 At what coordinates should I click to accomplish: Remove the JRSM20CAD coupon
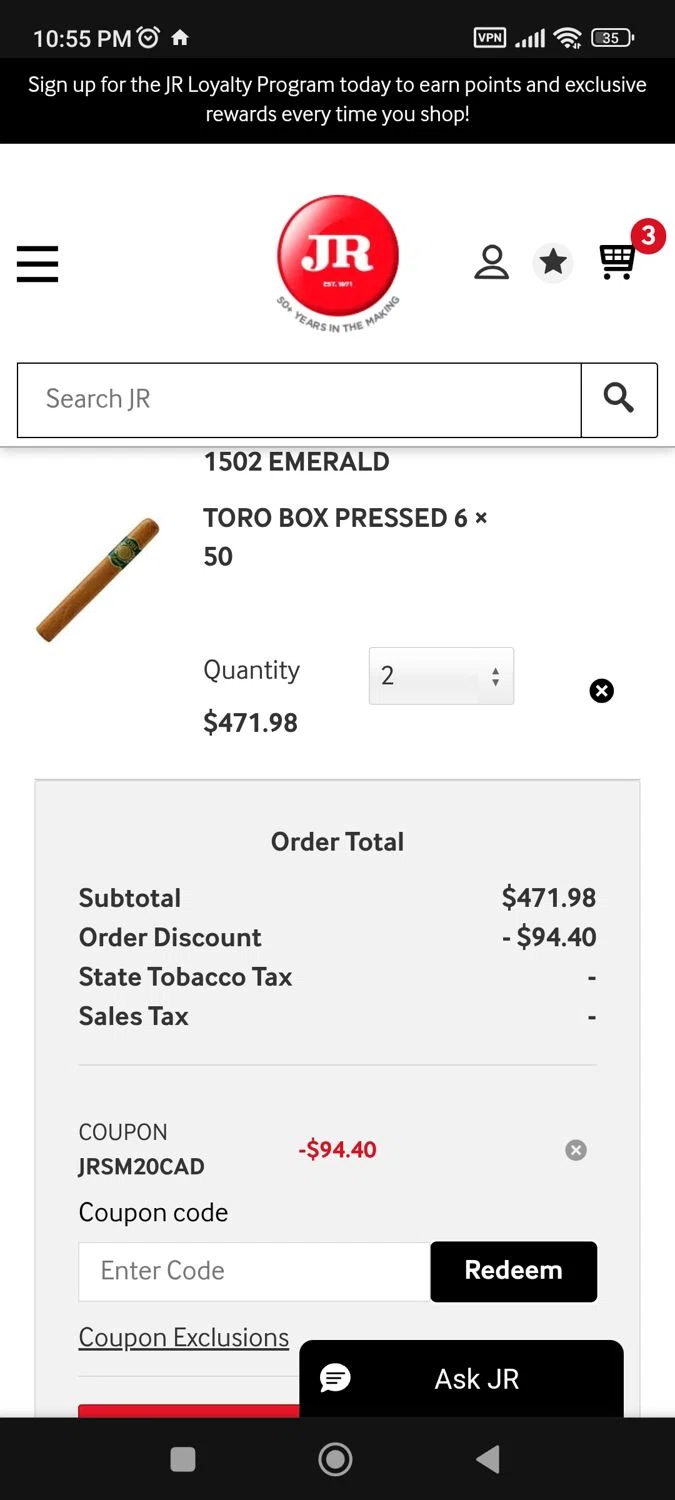[x=576, y=1150]
